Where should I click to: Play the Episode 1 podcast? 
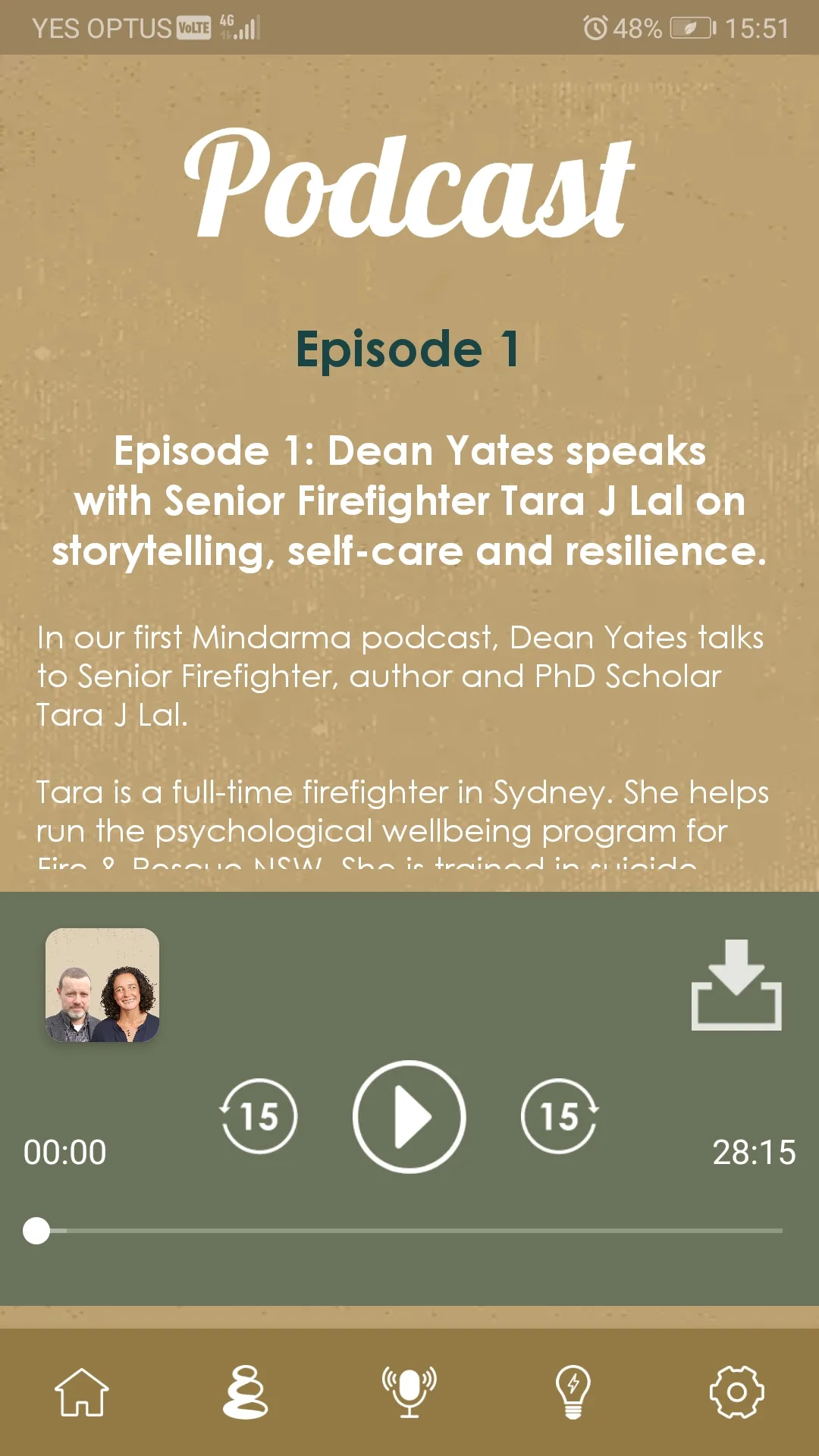(x=409, y=1117)
